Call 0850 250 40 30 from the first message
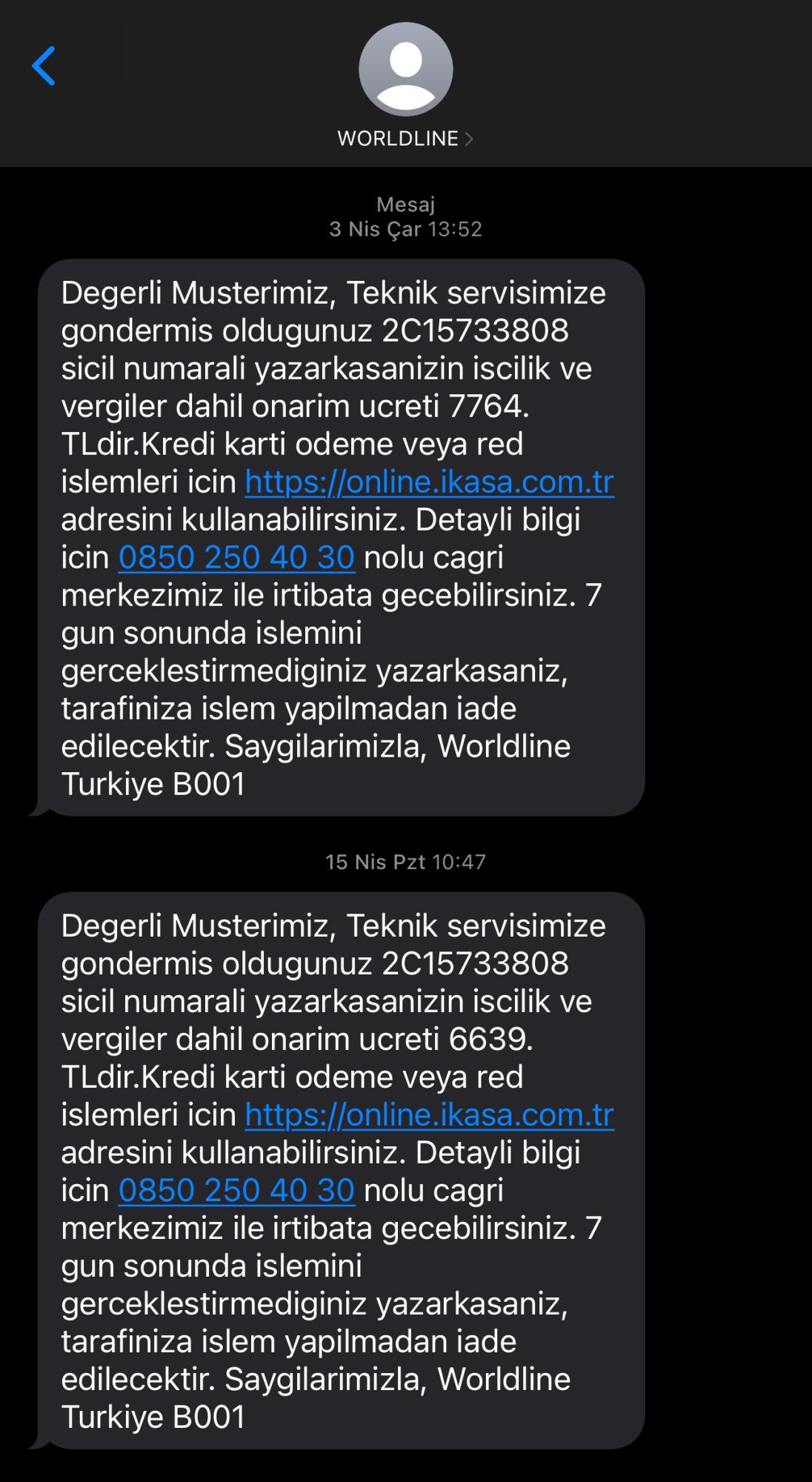Image resolution: width=812 pixels, height=1482 pixels. (x=238, y=558)
